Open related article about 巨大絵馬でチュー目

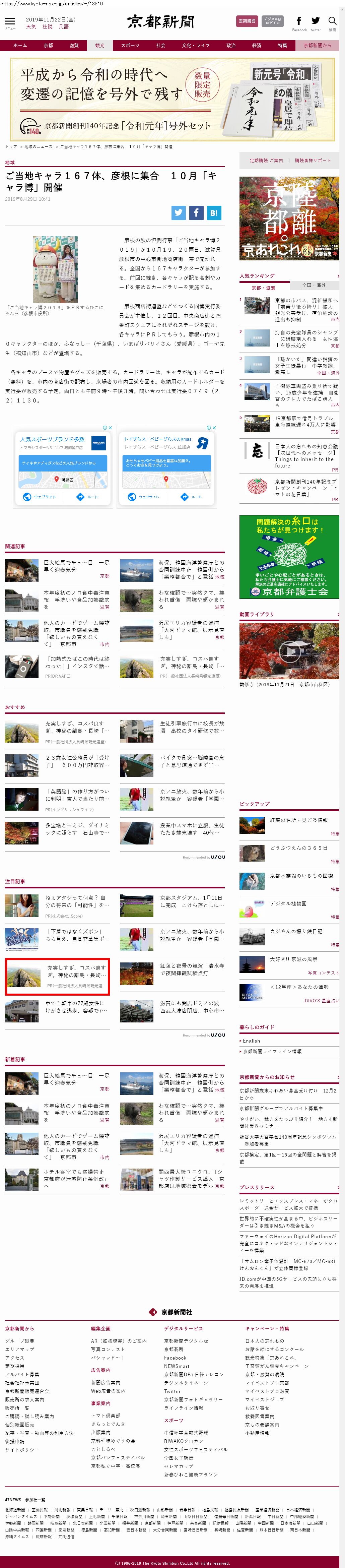77,565
